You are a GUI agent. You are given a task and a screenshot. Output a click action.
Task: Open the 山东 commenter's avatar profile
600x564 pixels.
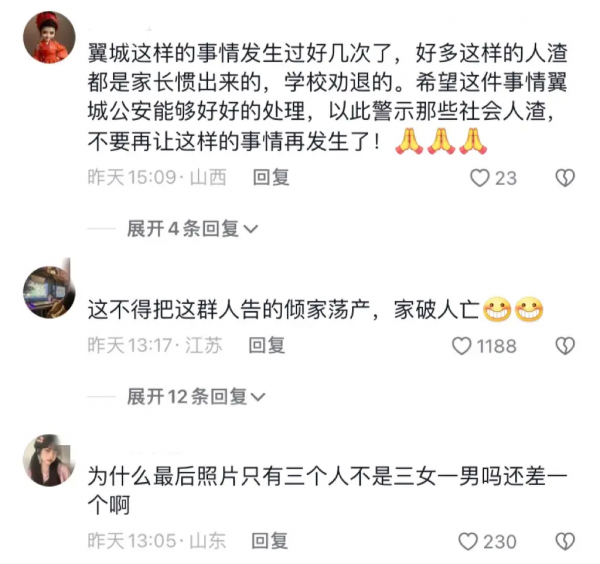click(x=48, y=460)
